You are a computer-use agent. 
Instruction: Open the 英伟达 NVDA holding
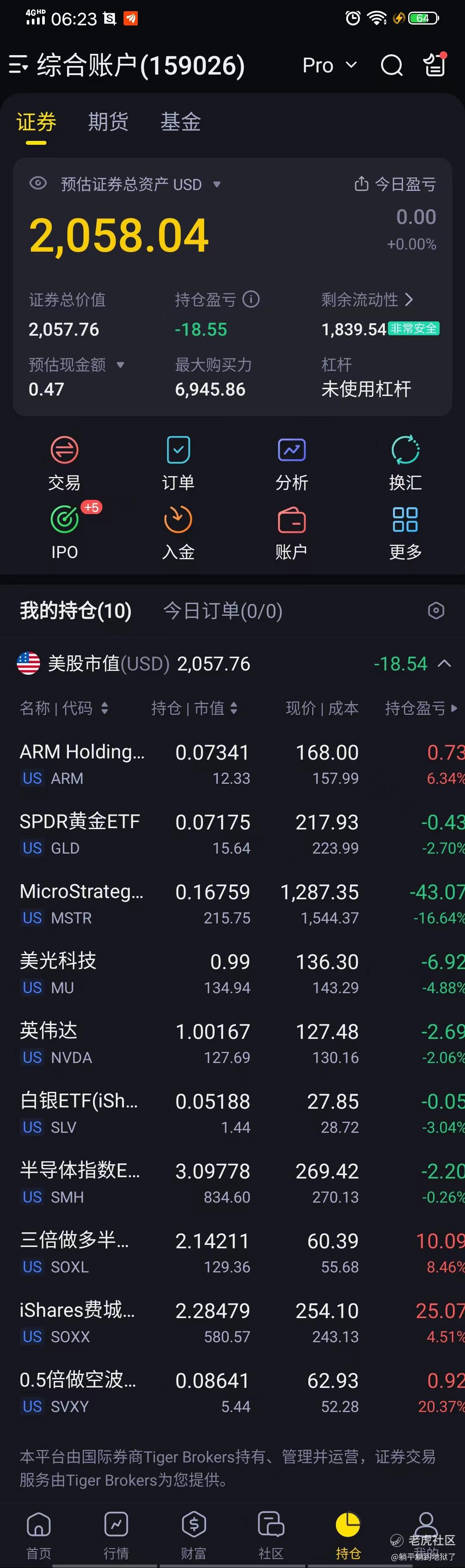click(x=233, y=1043)
